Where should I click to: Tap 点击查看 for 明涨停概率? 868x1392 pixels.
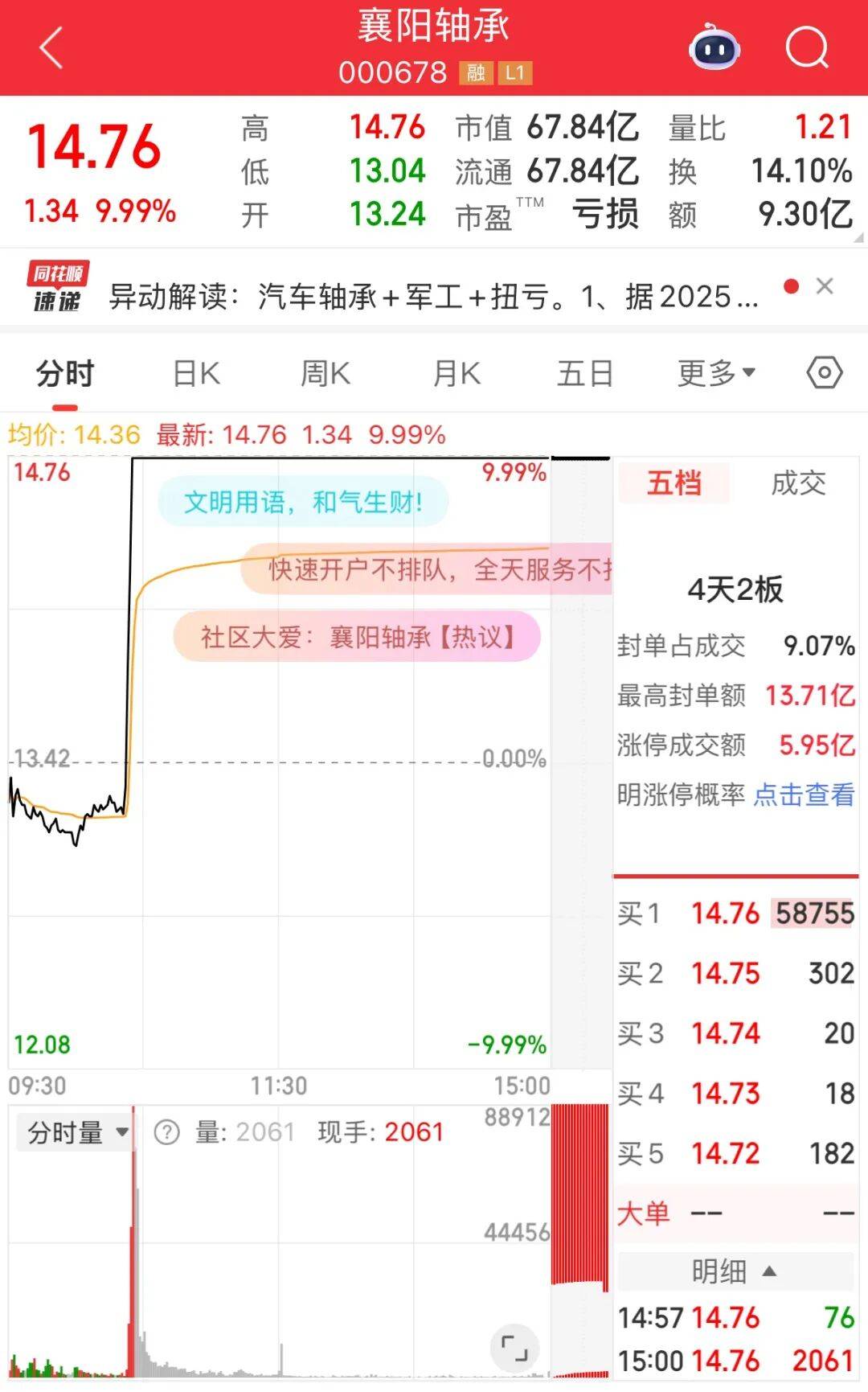(x=804, y=795)
